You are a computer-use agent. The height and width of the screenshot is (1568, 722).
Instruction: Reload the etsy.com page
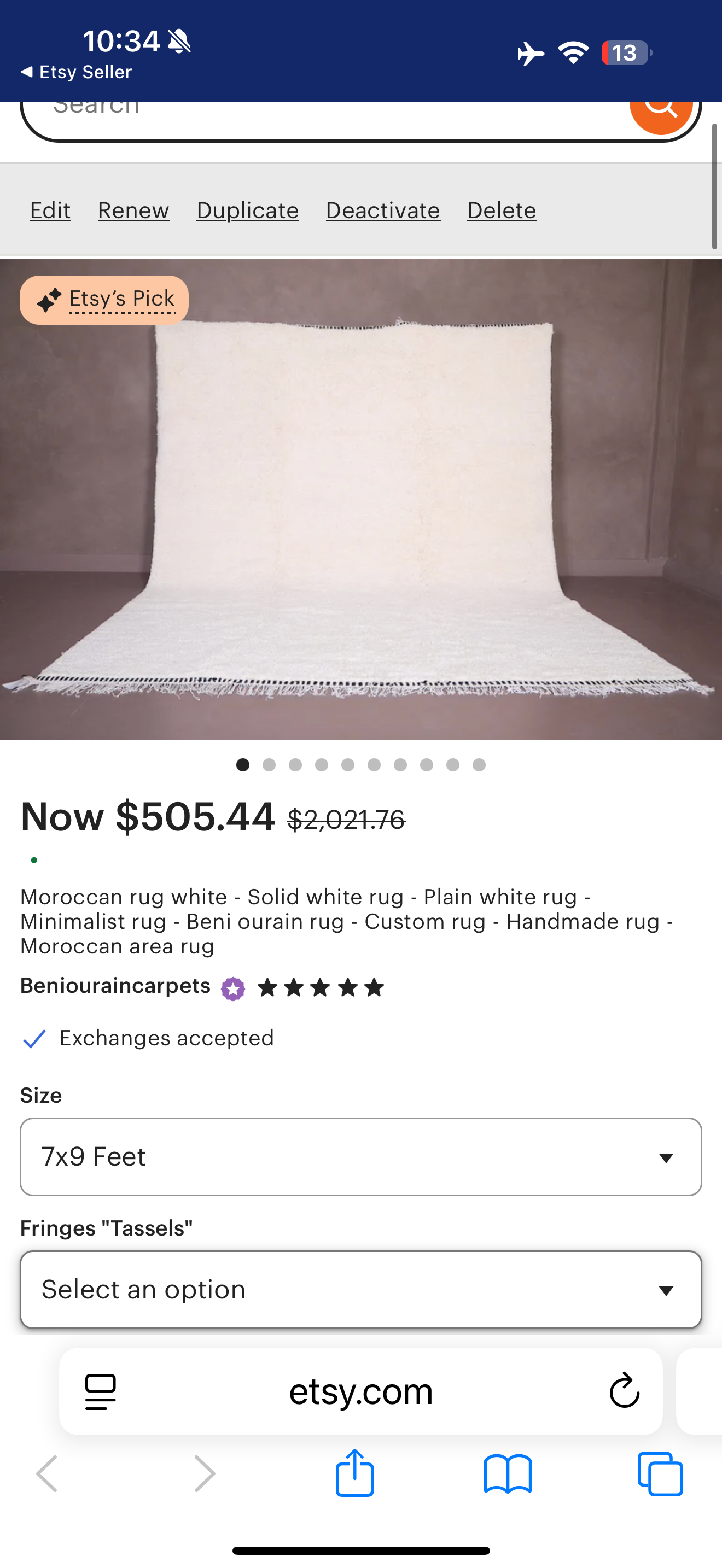pos(624,1391)
